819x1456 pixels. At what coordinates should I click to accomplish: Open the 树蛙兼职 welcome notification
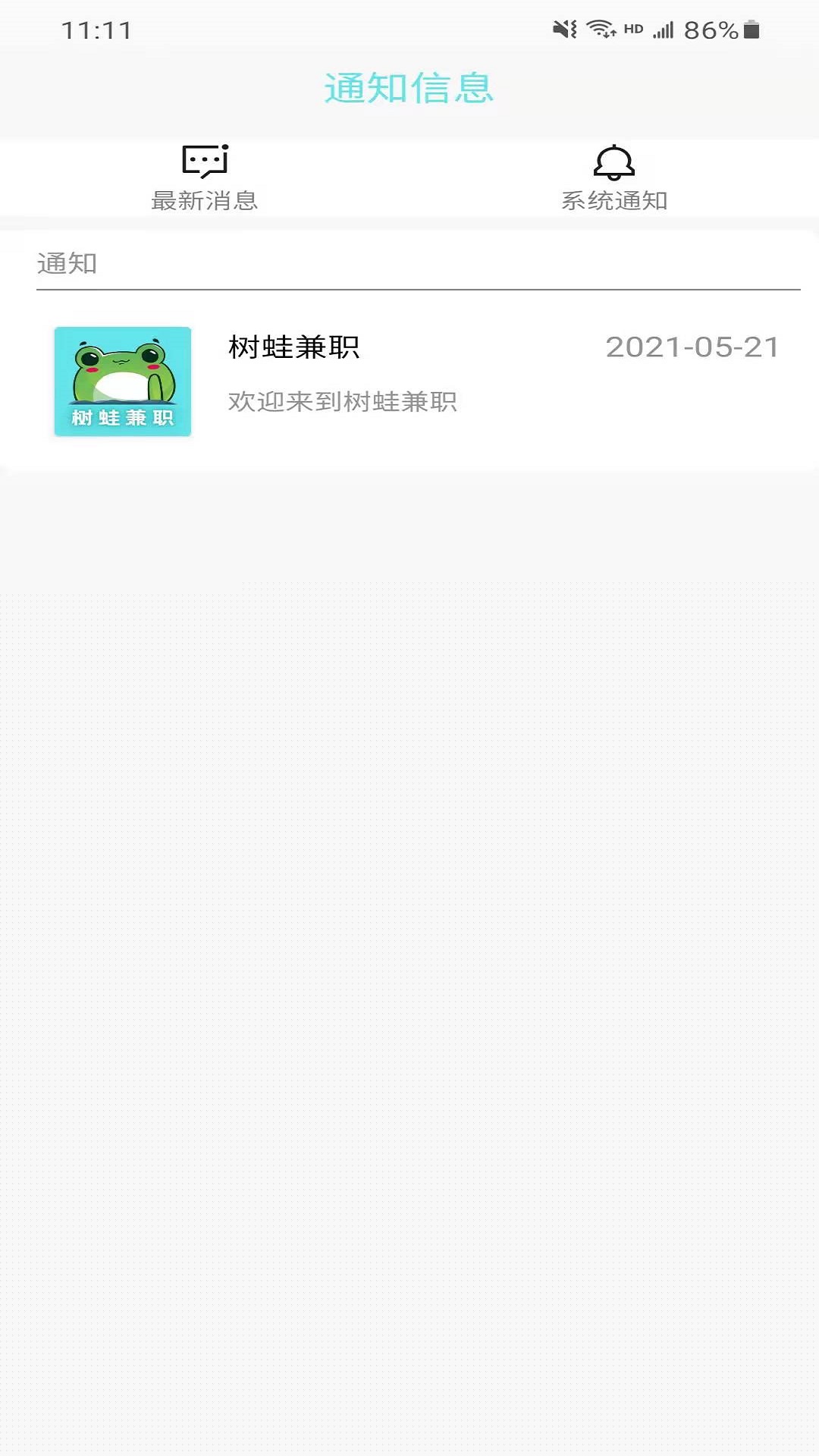coord(409,381)
